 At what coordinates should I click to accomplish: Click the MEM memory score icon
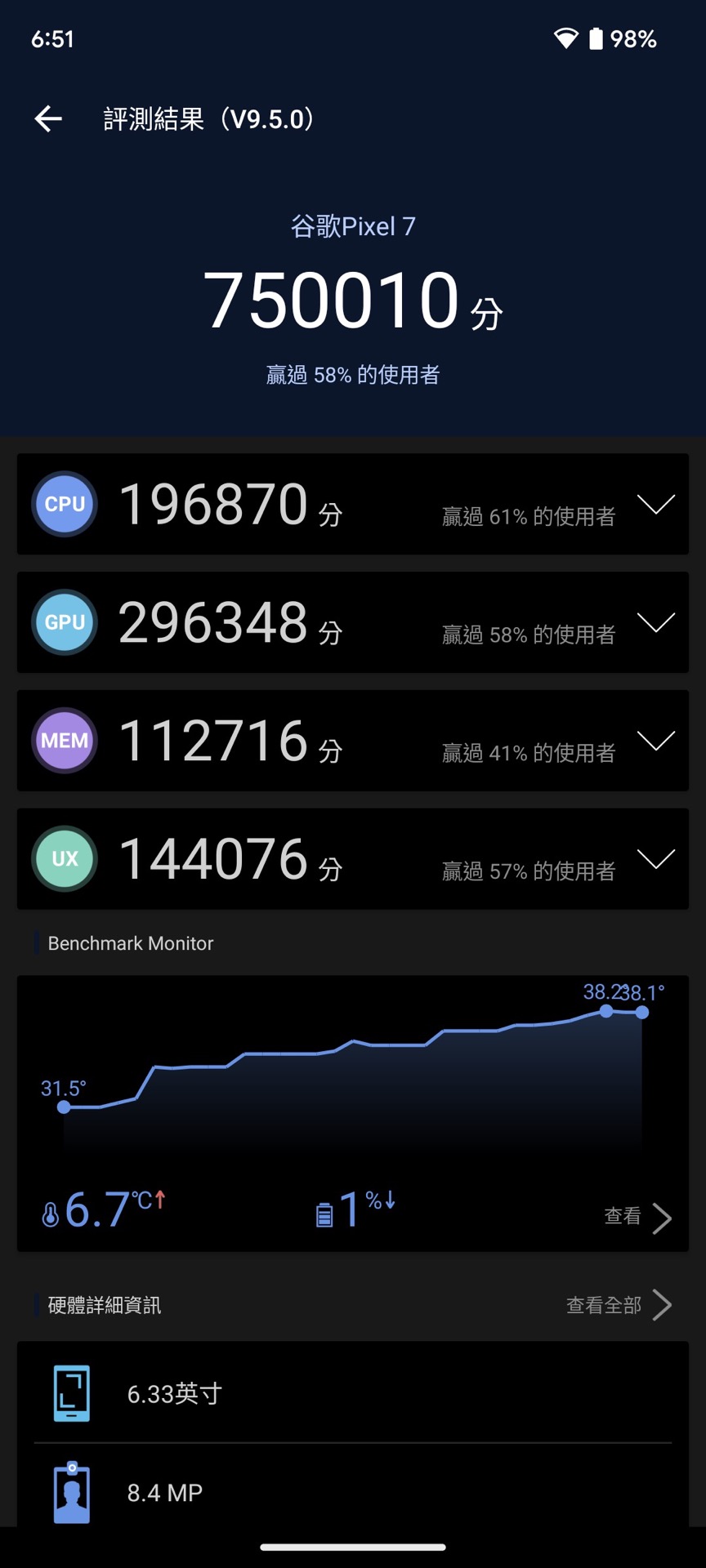pyautogui.click(x=64, y=741)
